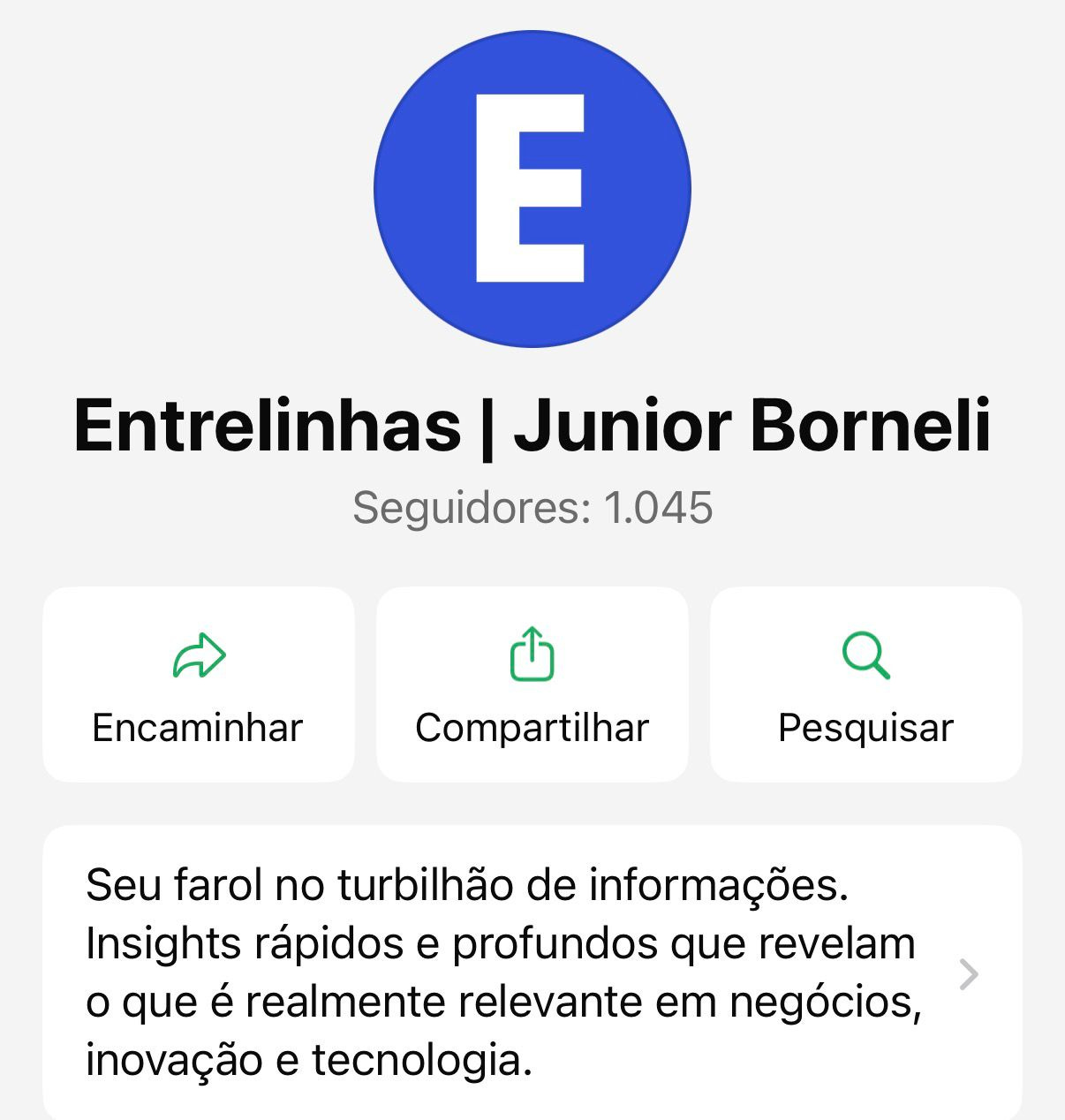Viewport: 1065px width, 1120px height.
Task: Share the channel via Compartilhar
Action: click(x=532, y=685)
